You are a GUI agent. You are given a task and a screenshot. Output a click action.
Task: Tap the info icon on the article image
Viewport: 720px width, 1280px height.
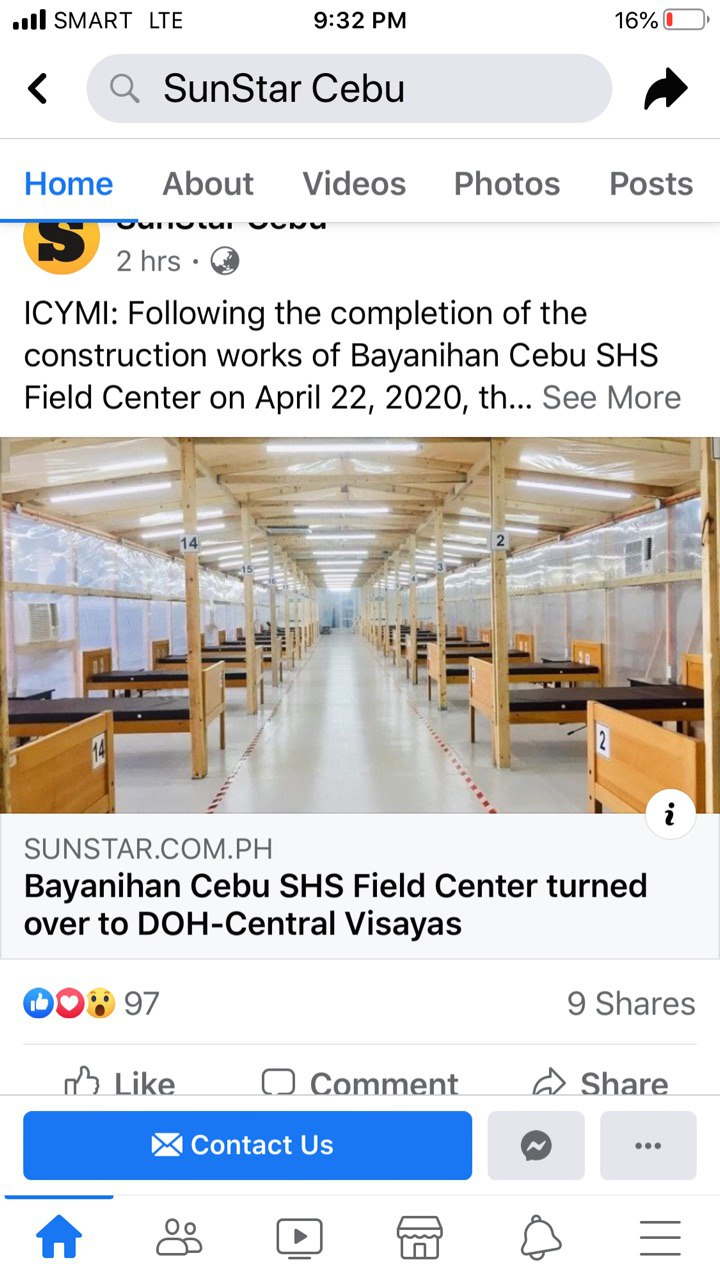[x=671, y=815]
